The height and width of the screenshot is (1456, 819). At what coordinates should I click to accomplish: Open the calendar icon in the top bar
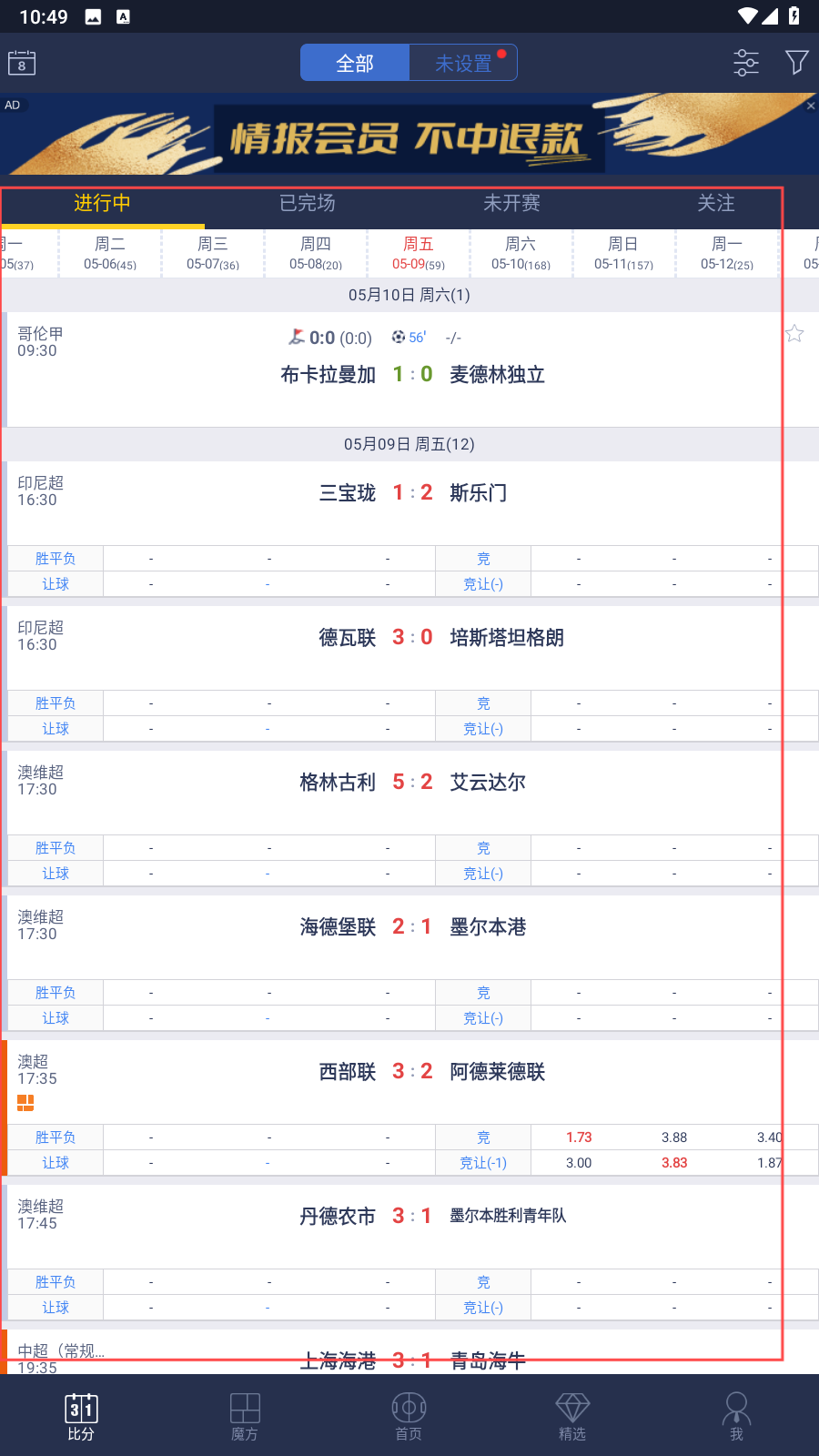[22, 63]
